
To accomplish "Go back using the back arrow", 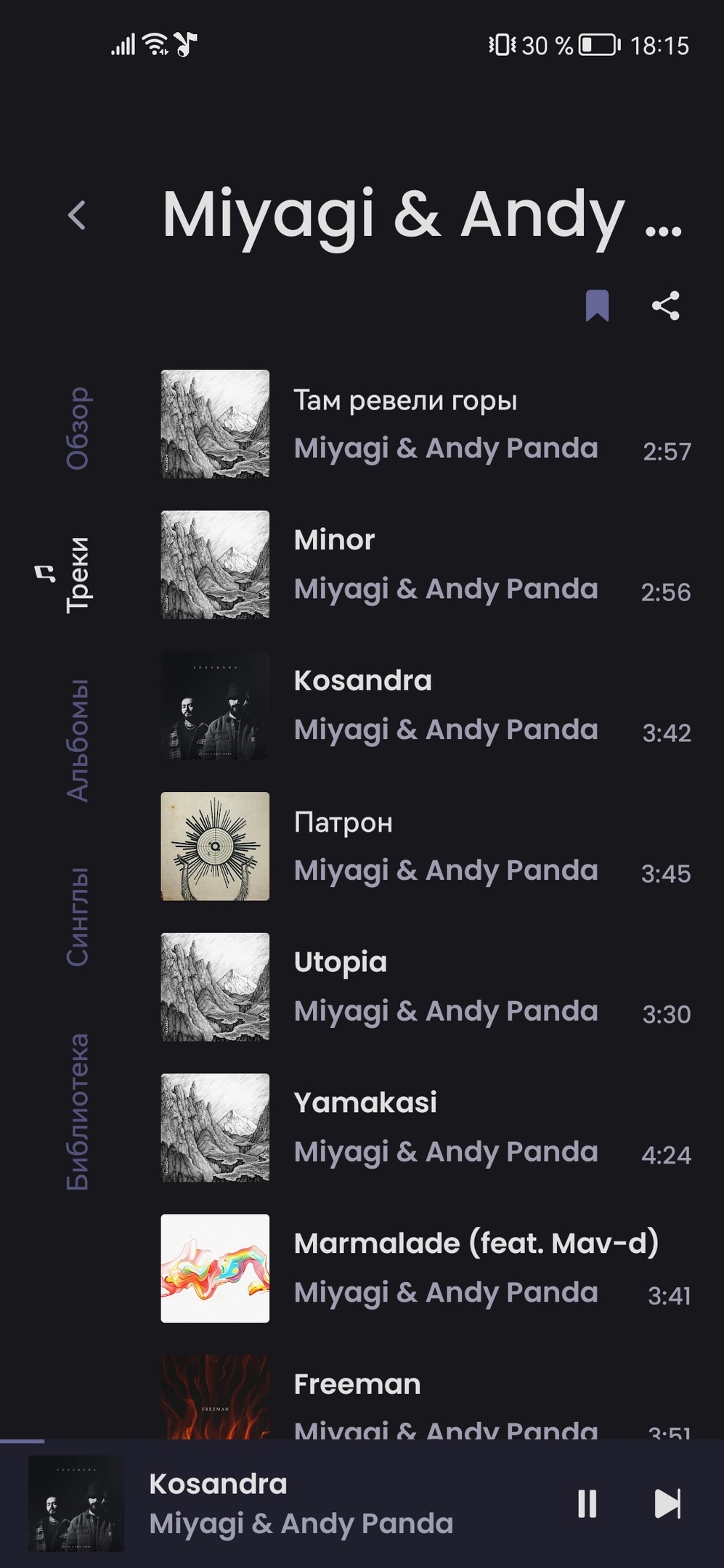I will [x=77, y=216].
